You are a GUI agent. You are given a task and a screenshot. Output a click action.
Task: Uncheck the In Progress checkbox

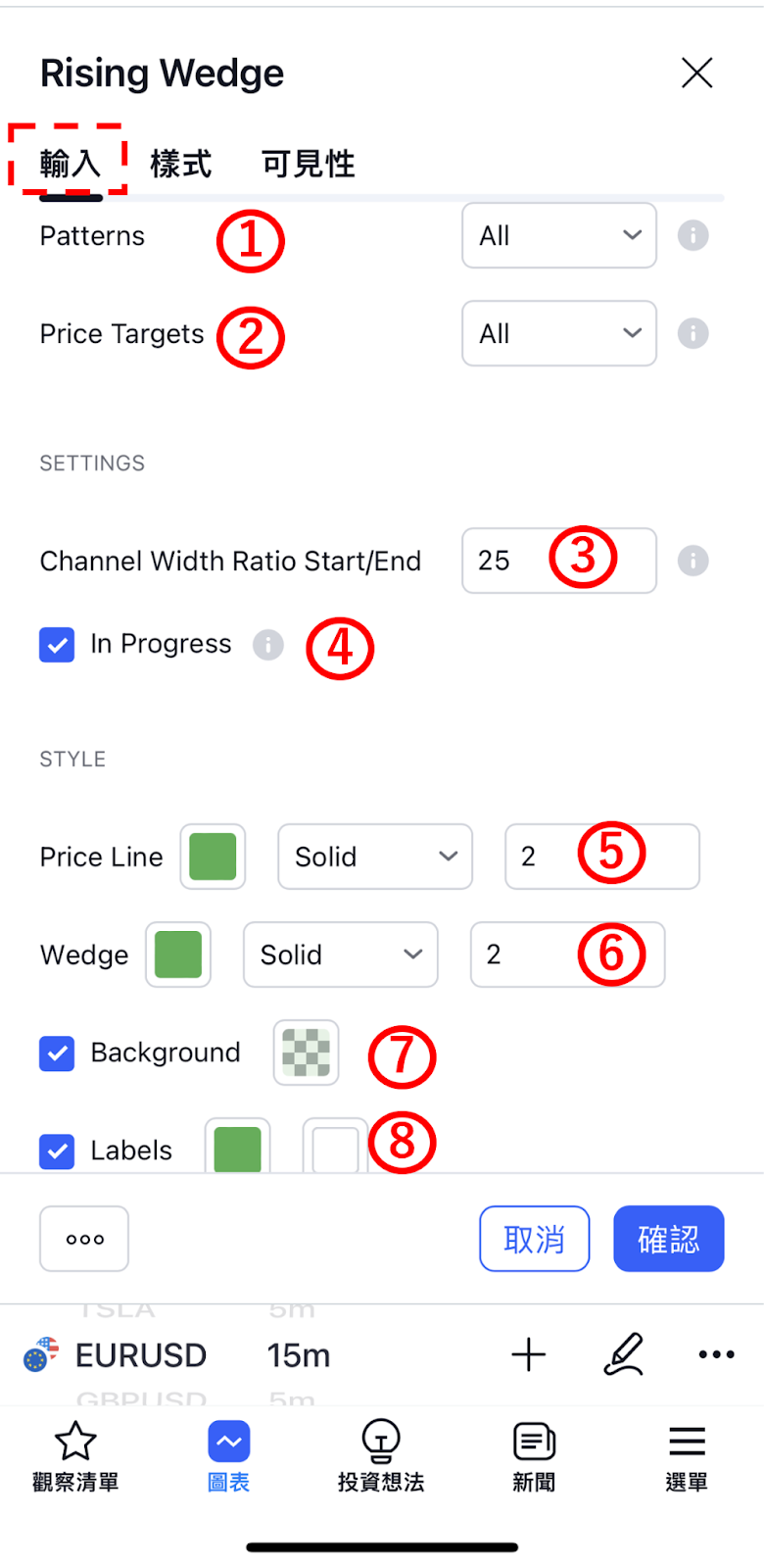[x=57, y=645]
